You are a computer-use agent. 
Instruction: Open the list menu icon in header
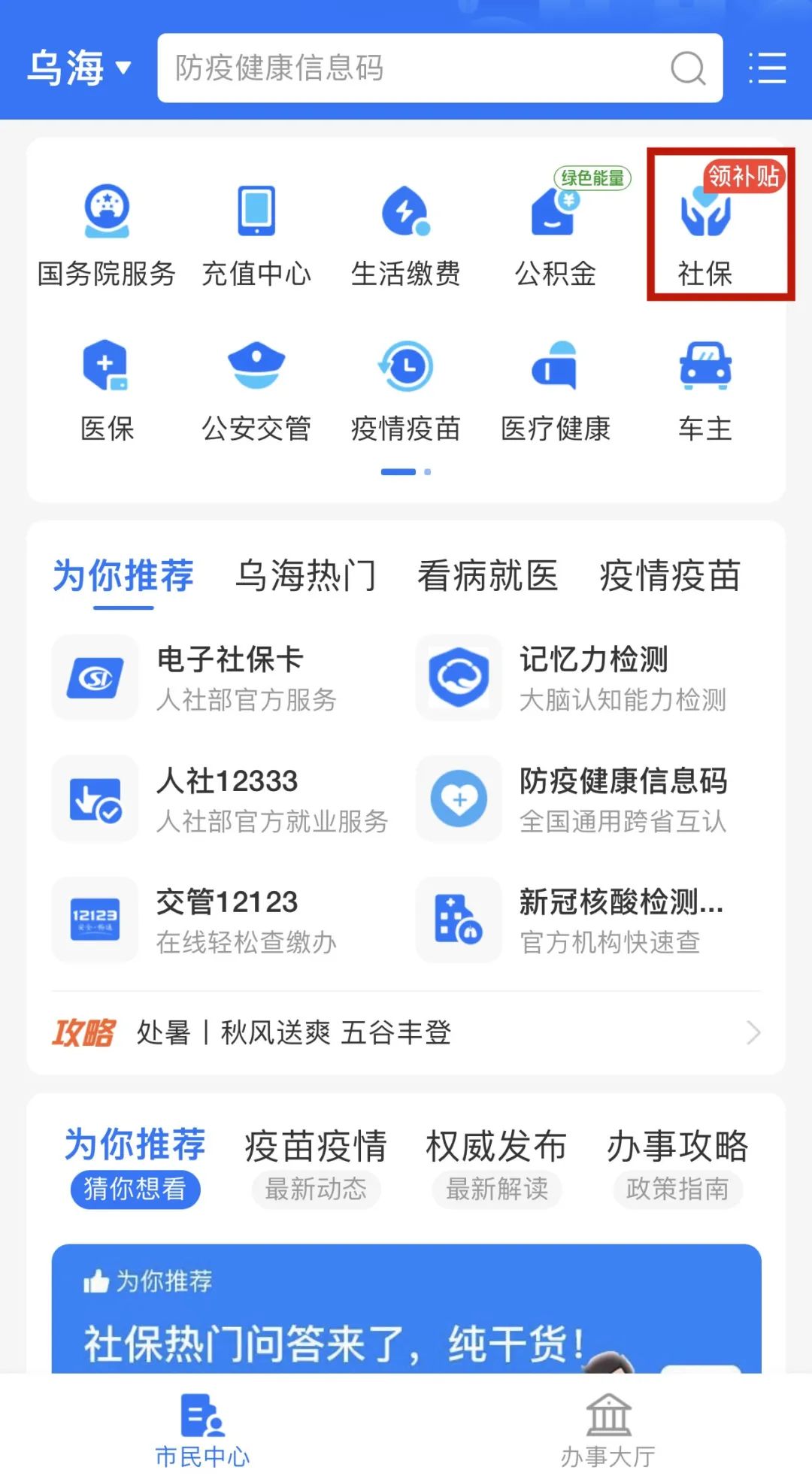tap(768, 68)
